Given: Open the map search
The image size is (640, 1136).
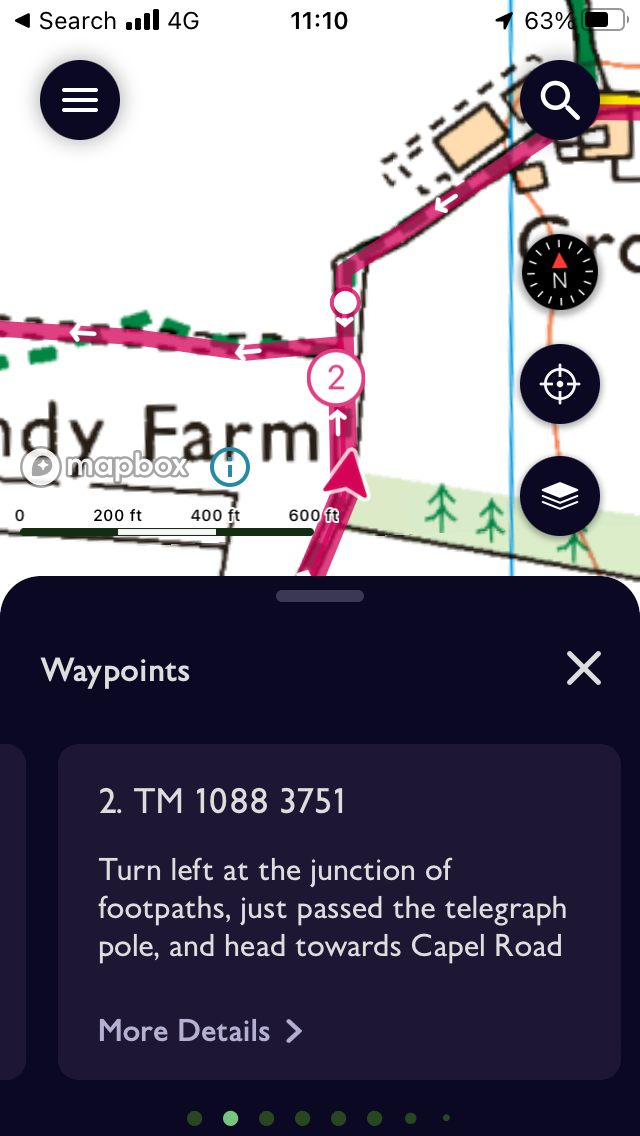Looking at the screenshot, I should (x=560, y=100).
